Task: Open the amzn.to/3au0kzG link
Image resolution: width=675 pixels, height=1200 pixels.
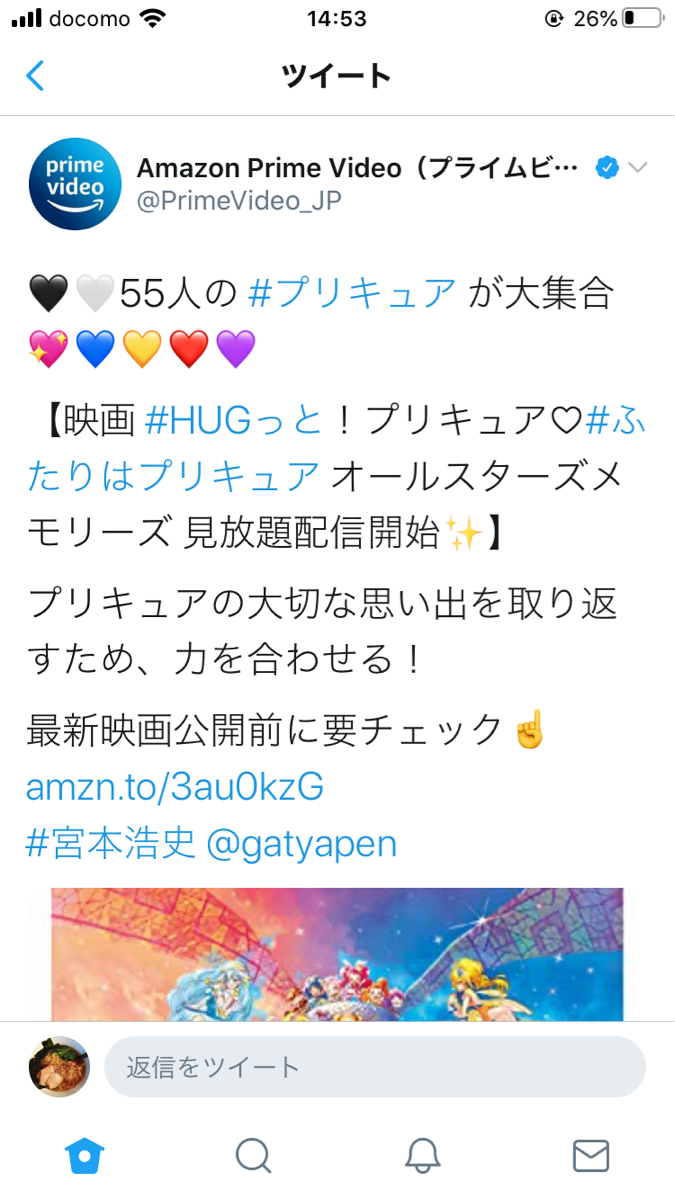Action: 175,788
